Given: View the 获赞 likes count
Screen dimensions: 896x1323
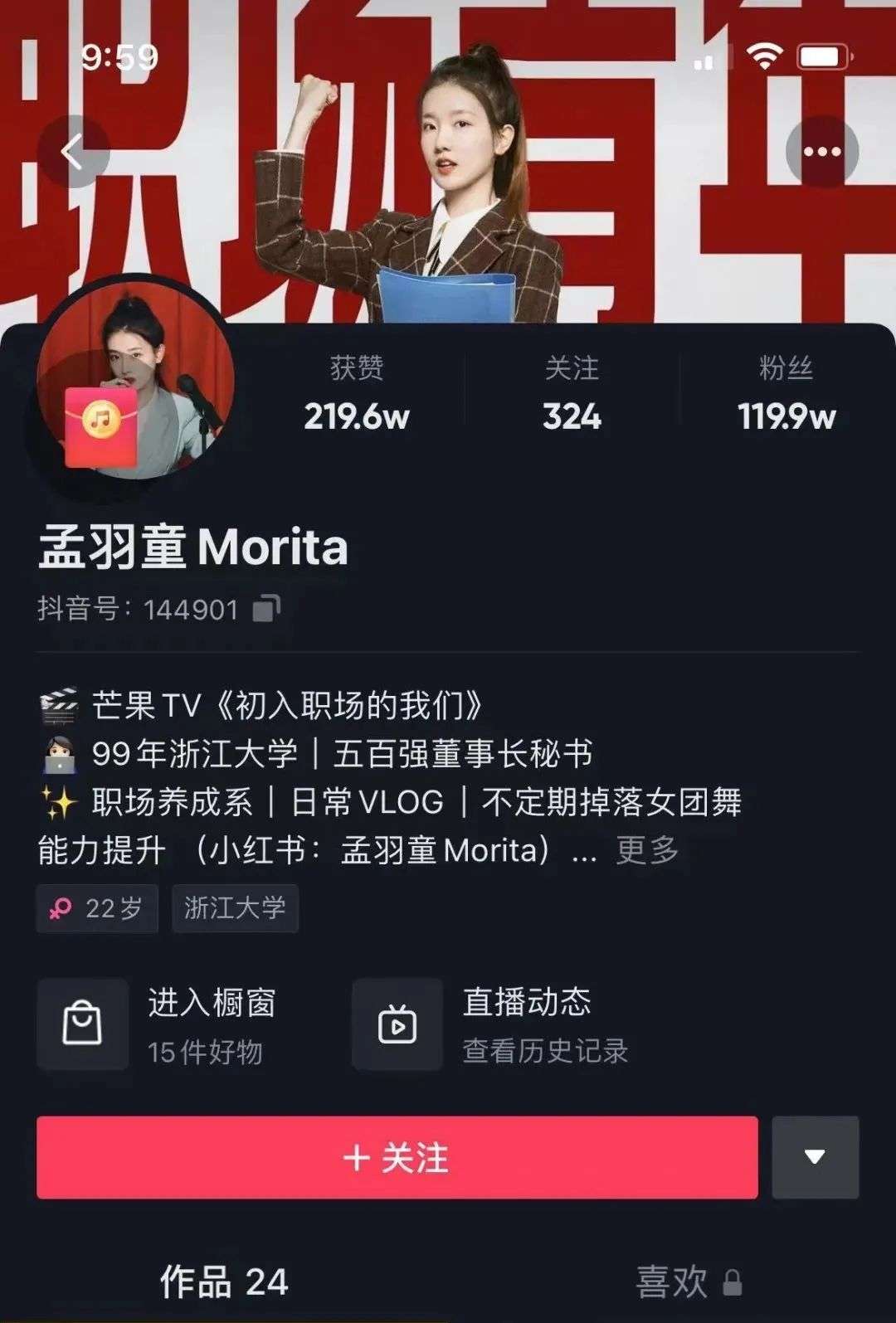Looking at the screenshot, I should [357, 393].
